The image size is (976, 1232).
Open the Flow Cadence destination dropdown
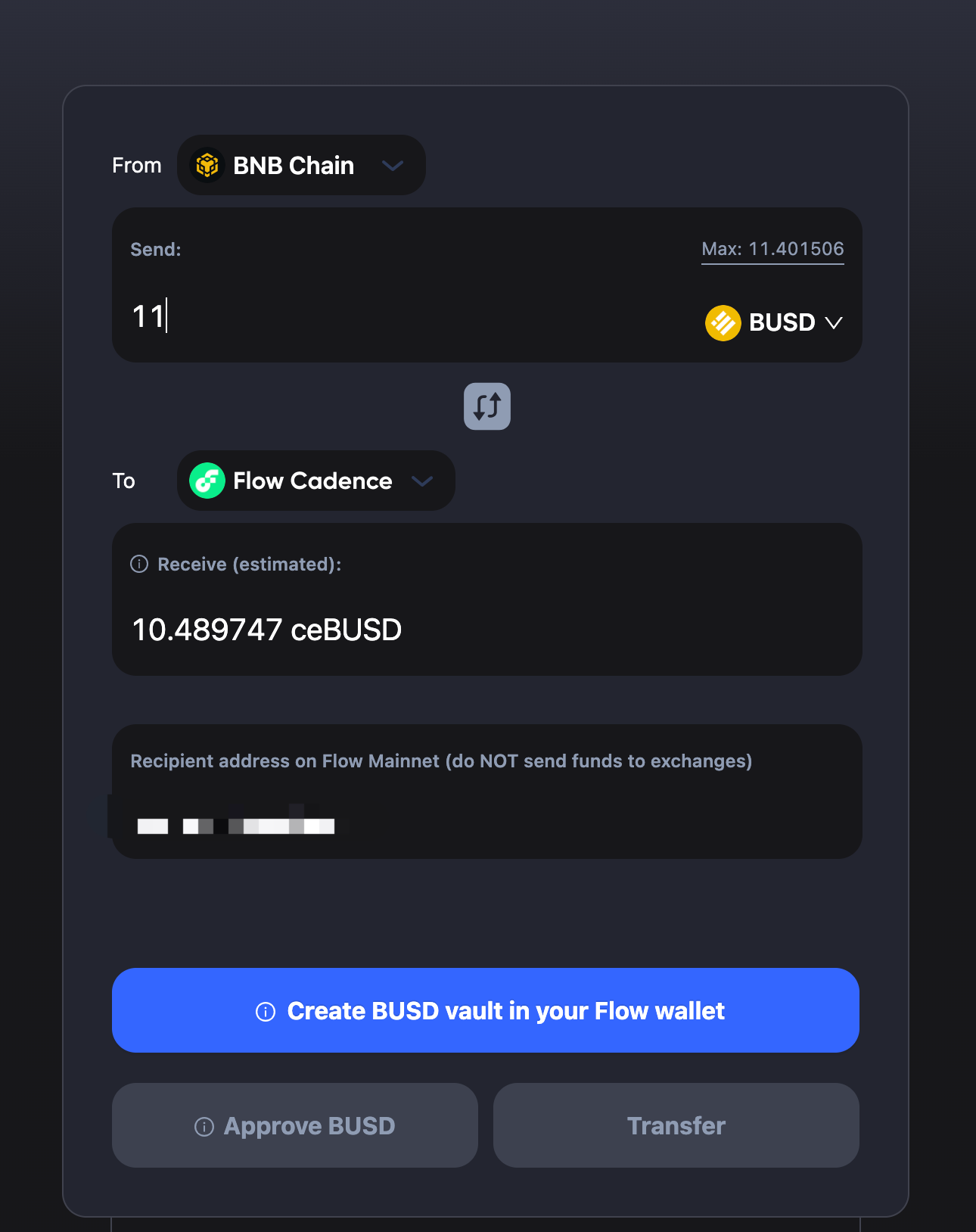[315, 481]
